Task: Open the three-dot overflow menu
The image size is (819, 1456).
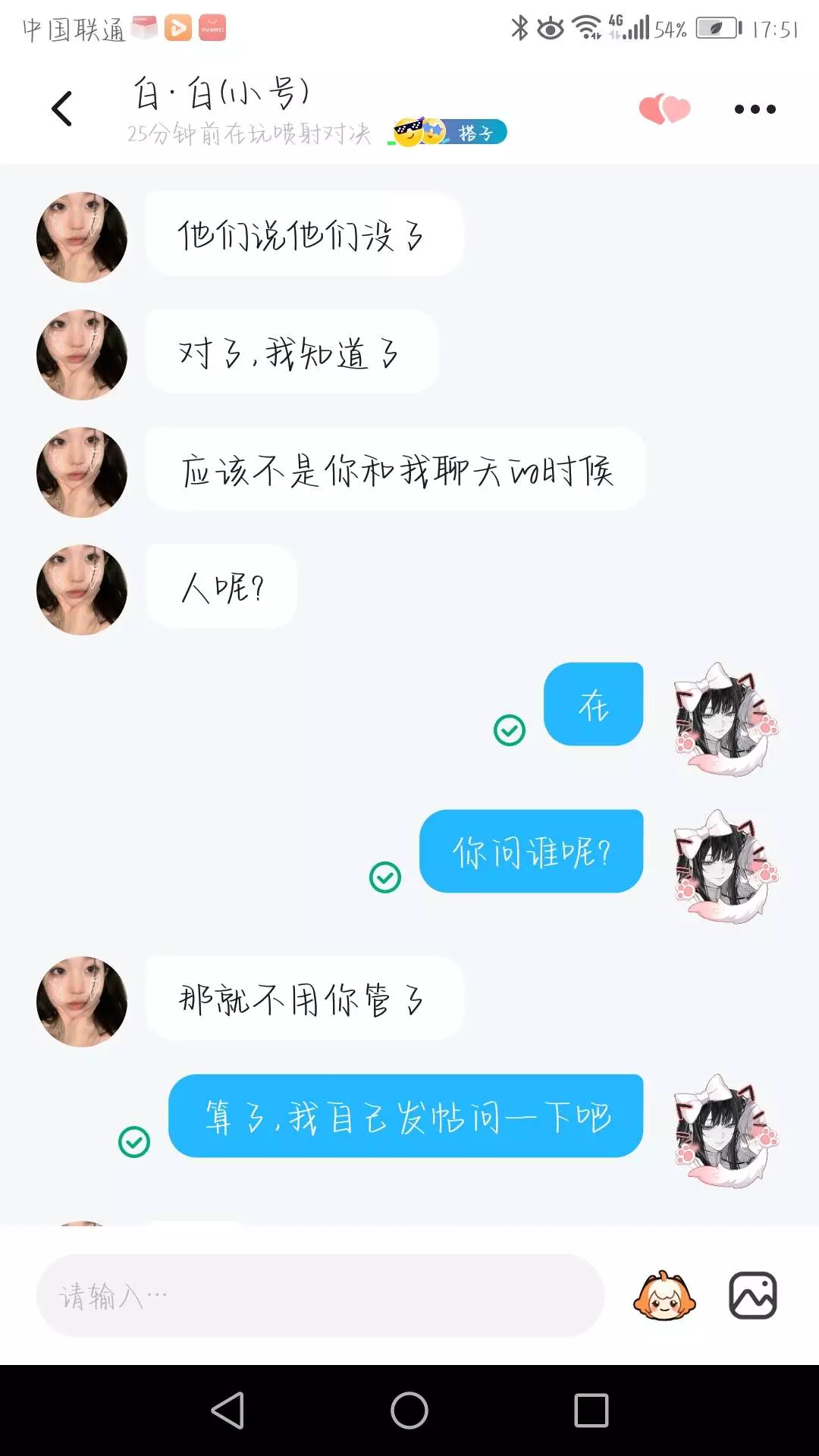Action: click(x=755, y=109)
